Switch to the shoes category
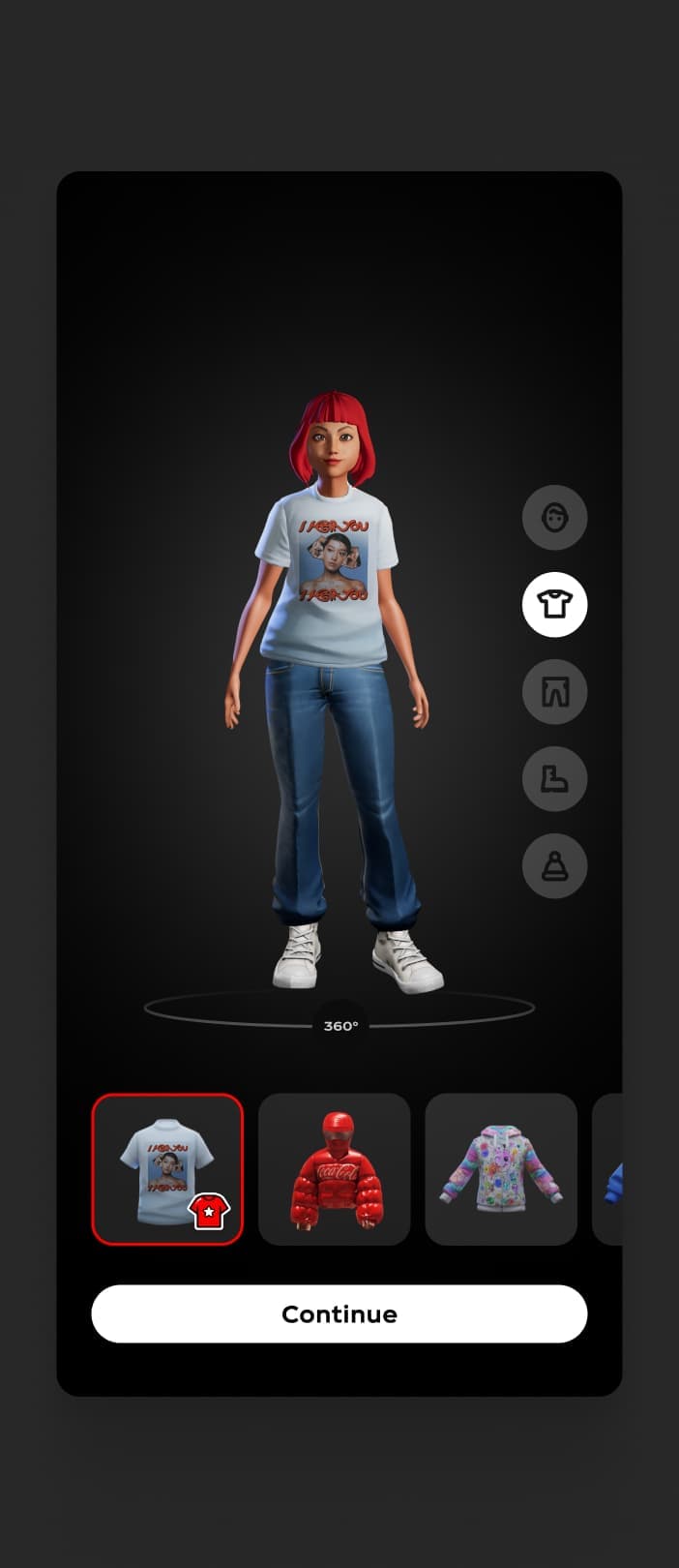Screen dimensions: 679x1568 [x=554, y=778]
